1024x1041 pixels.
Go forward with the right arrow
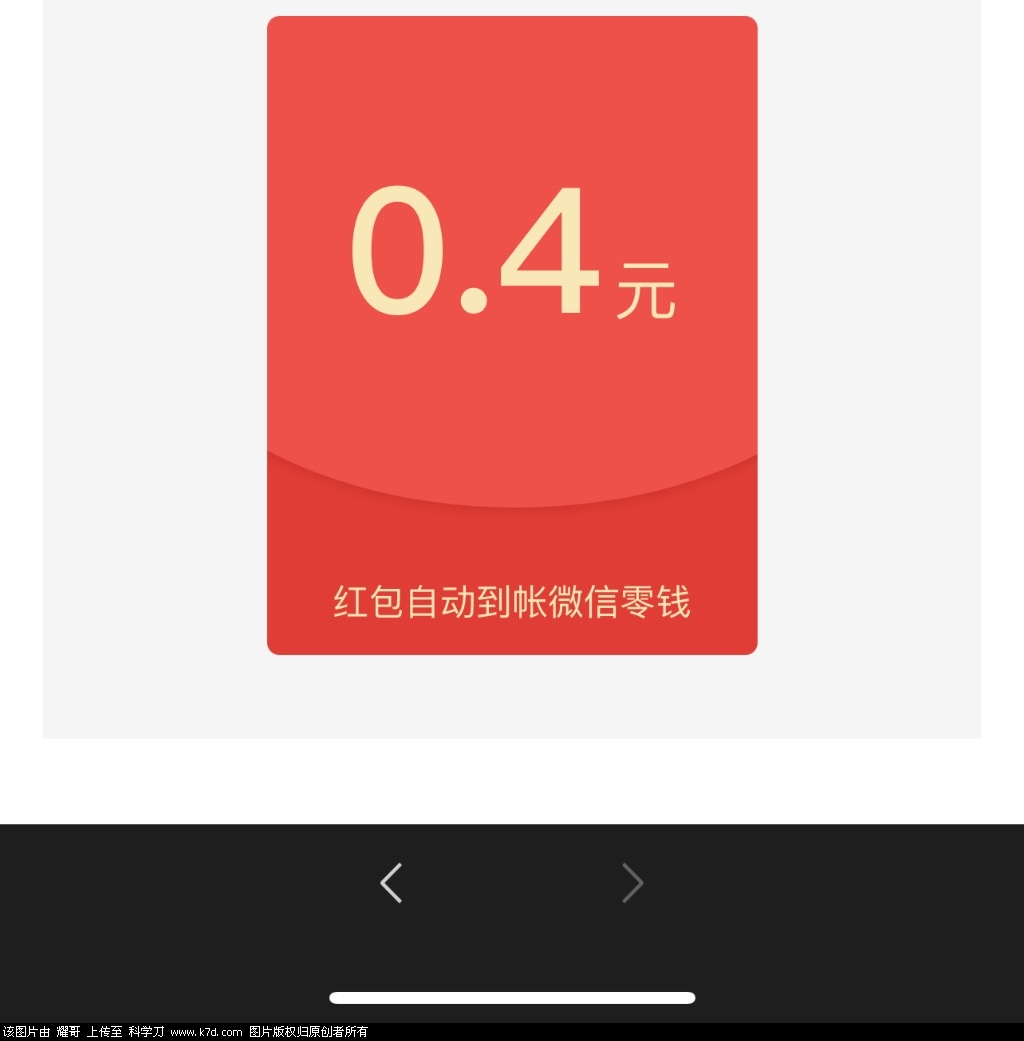pos(632,883)
